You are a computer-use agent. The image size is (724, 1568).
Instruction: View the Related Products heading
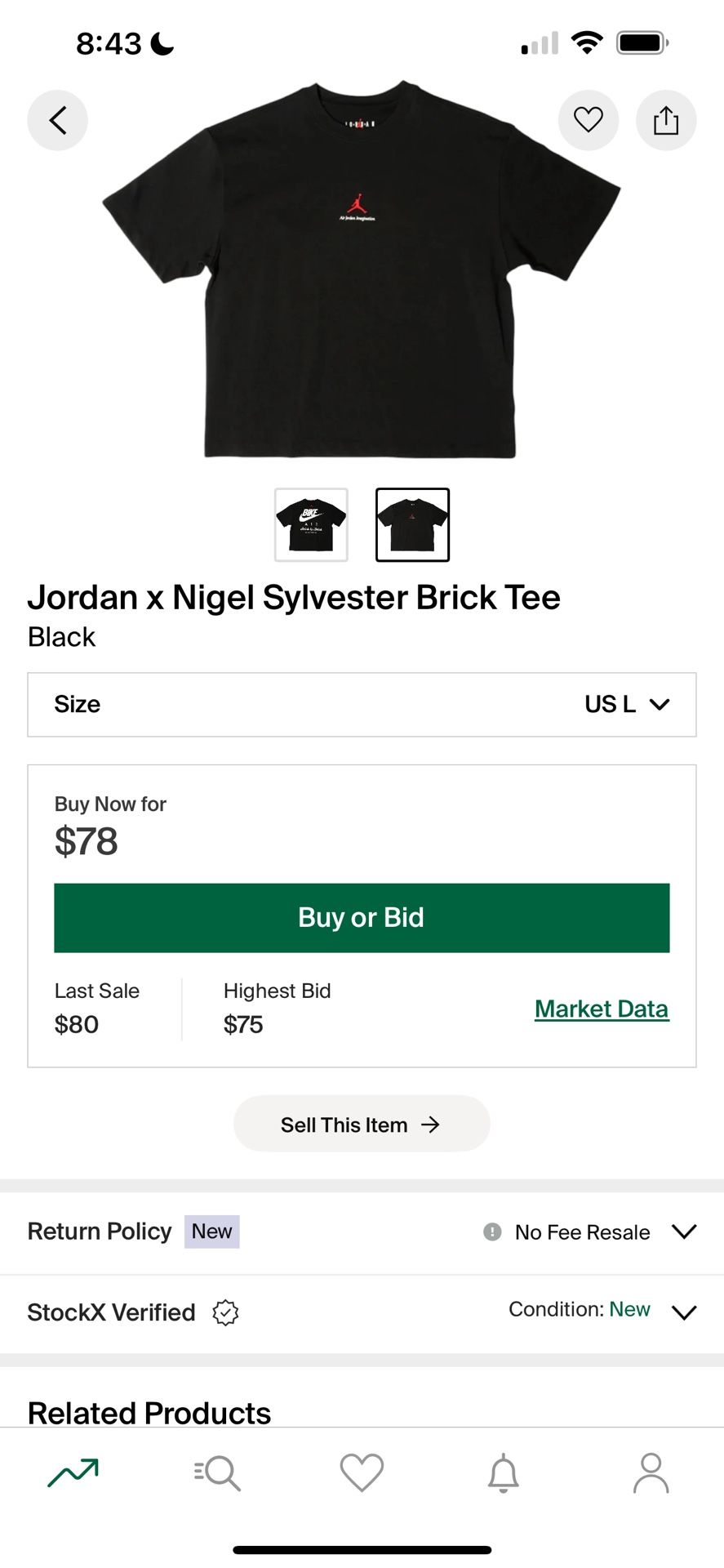pos(149,1412)
